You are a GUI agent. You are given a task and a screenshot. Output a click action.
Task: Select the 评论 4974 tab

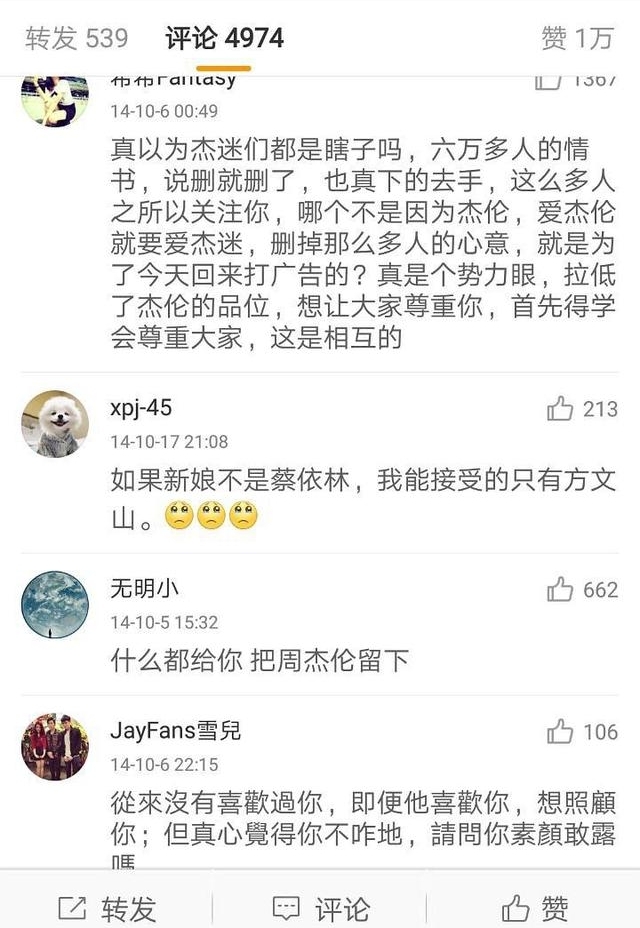224,38
